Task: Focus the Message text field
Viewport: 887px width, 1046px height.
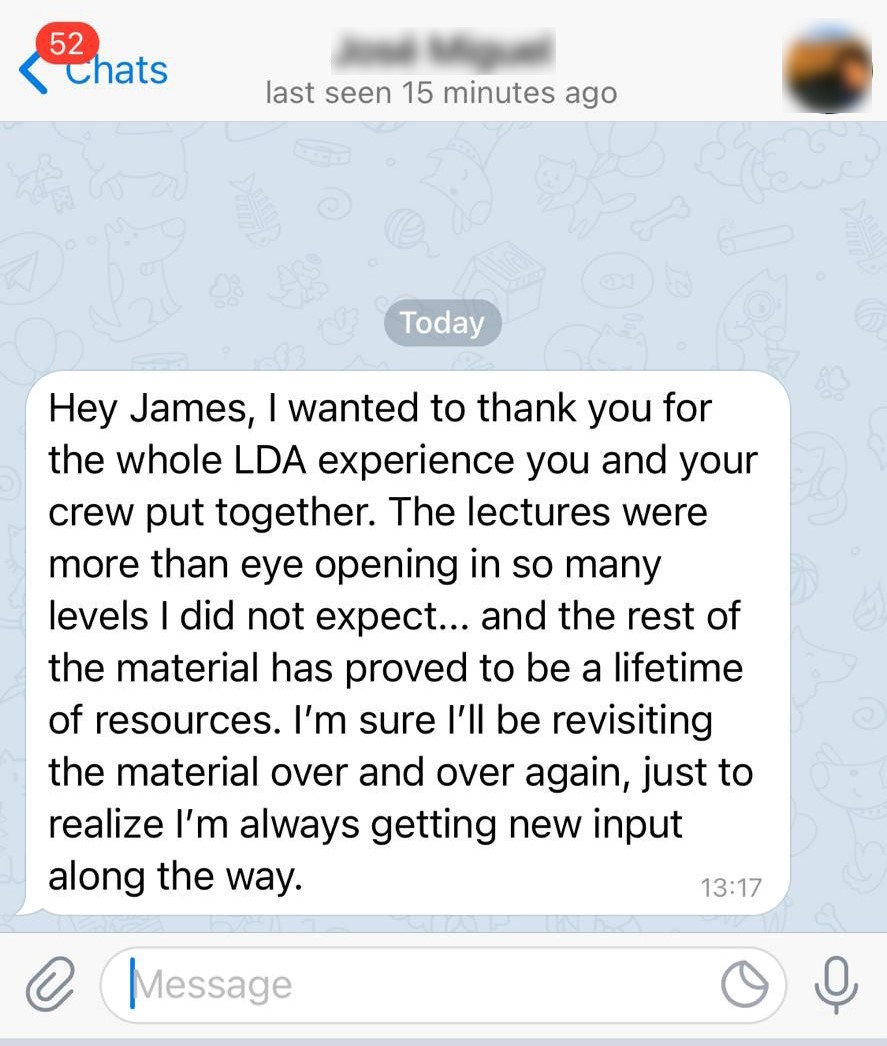Action: (x=420, y=986)
